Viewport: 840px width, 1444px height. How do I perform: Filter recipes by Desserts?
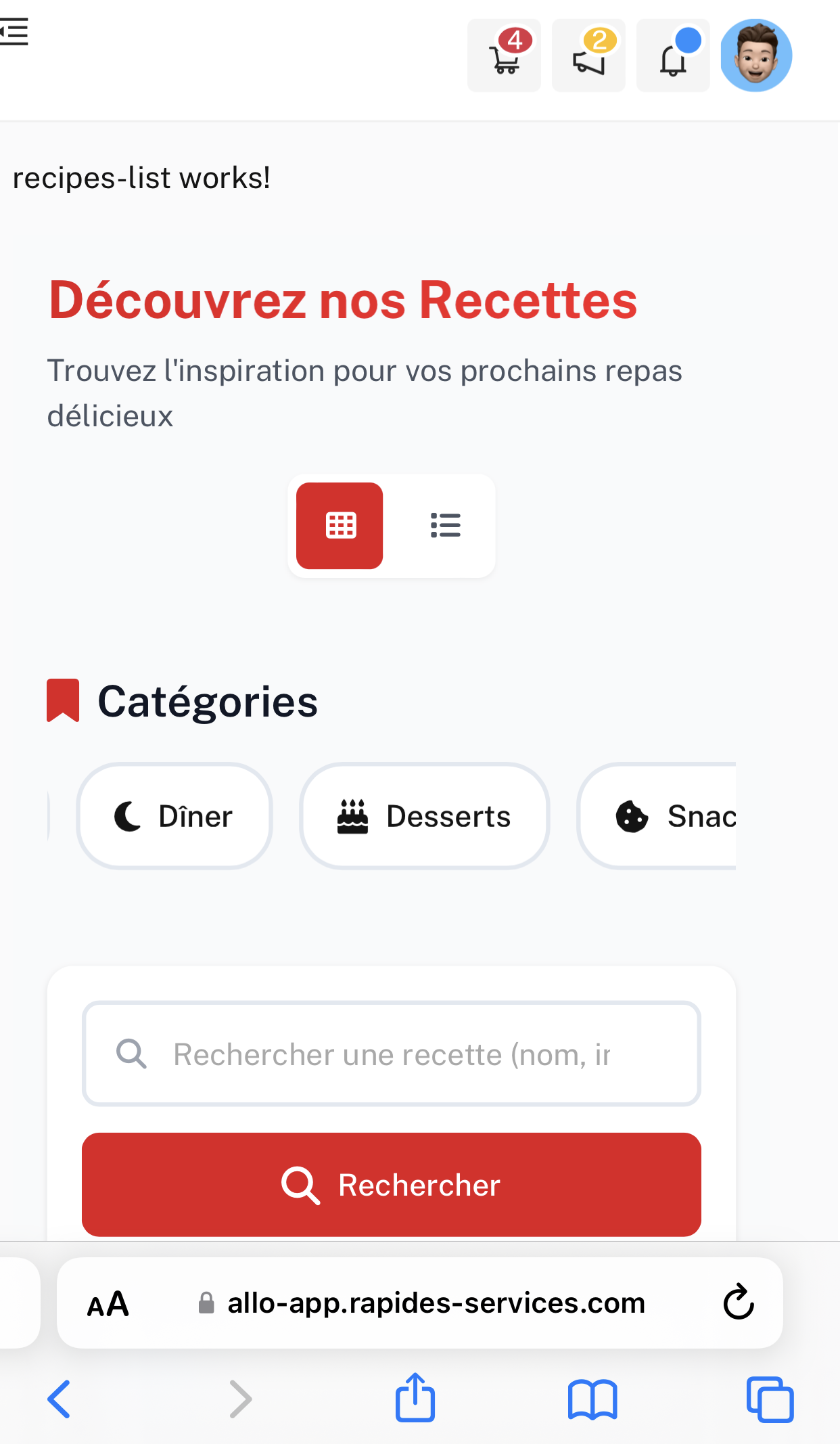424,816
